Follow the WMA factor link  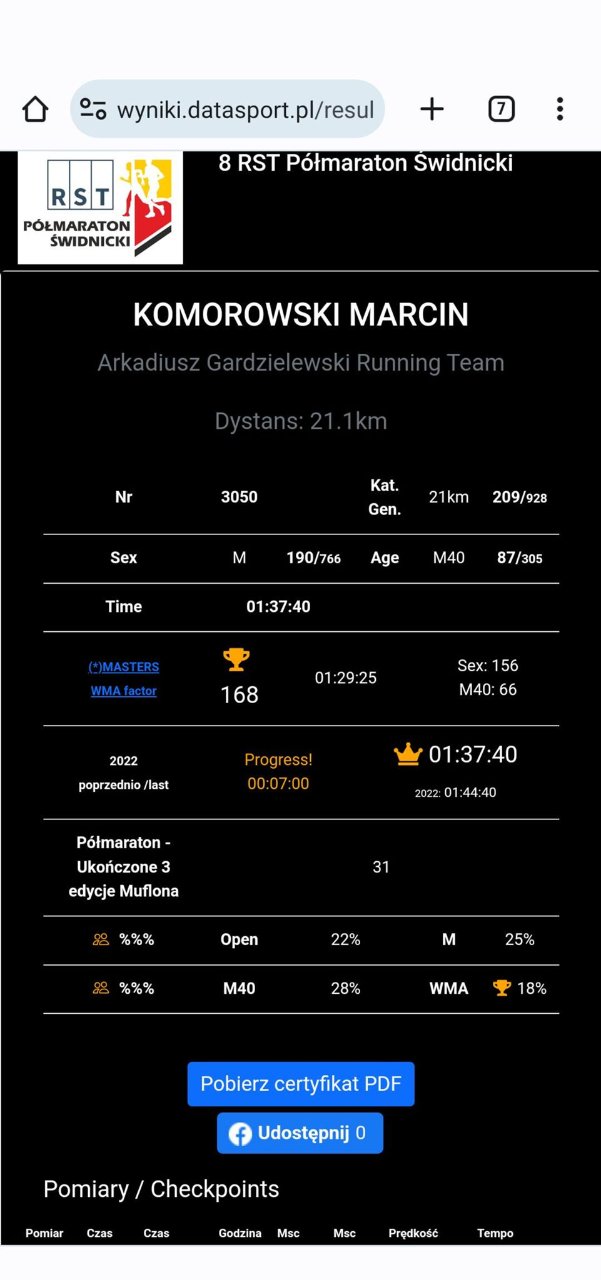click(x=124, y=691)
